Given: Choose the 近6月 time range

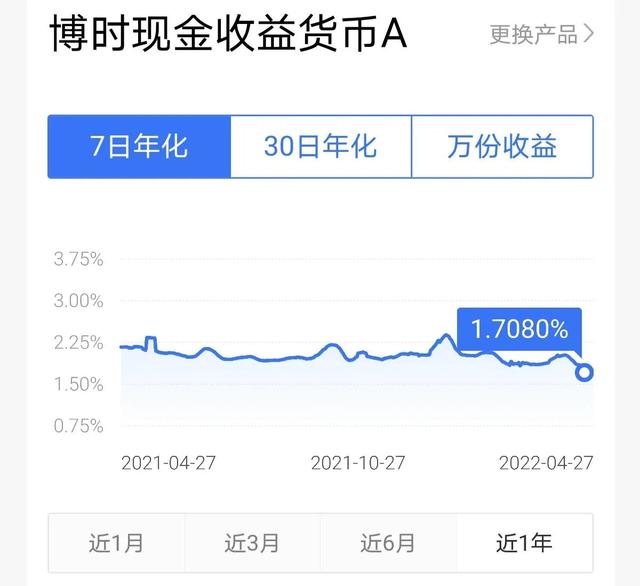Looking at the screenshot, I should point(388,543).
